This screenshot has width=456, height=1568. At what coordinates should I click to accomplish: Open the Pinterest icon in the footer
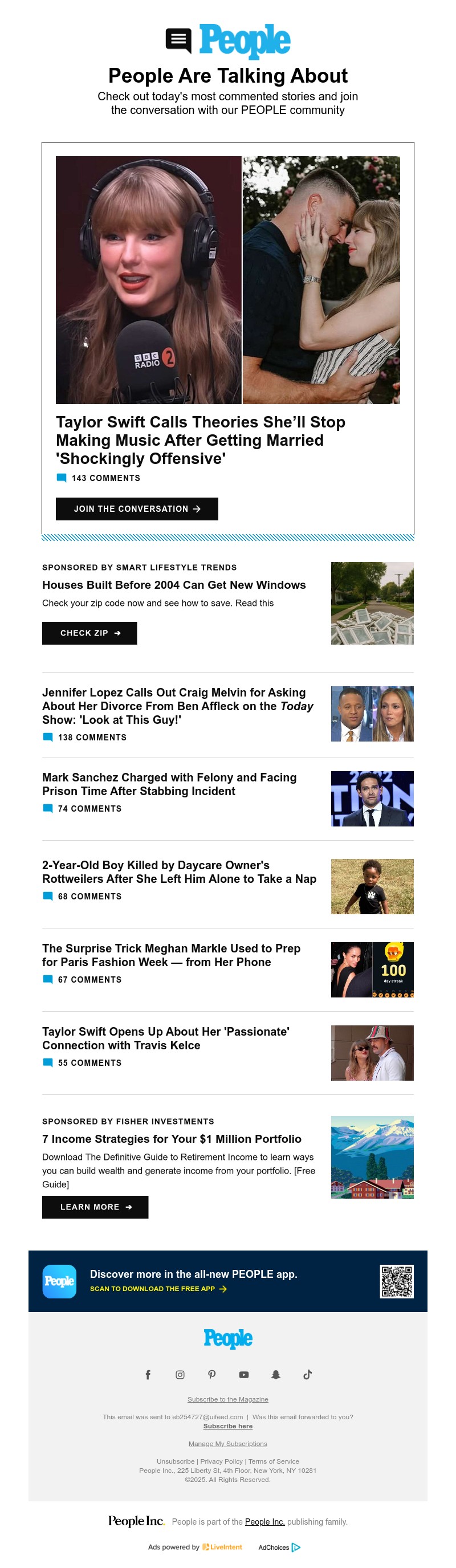[x=212, y=1374]
